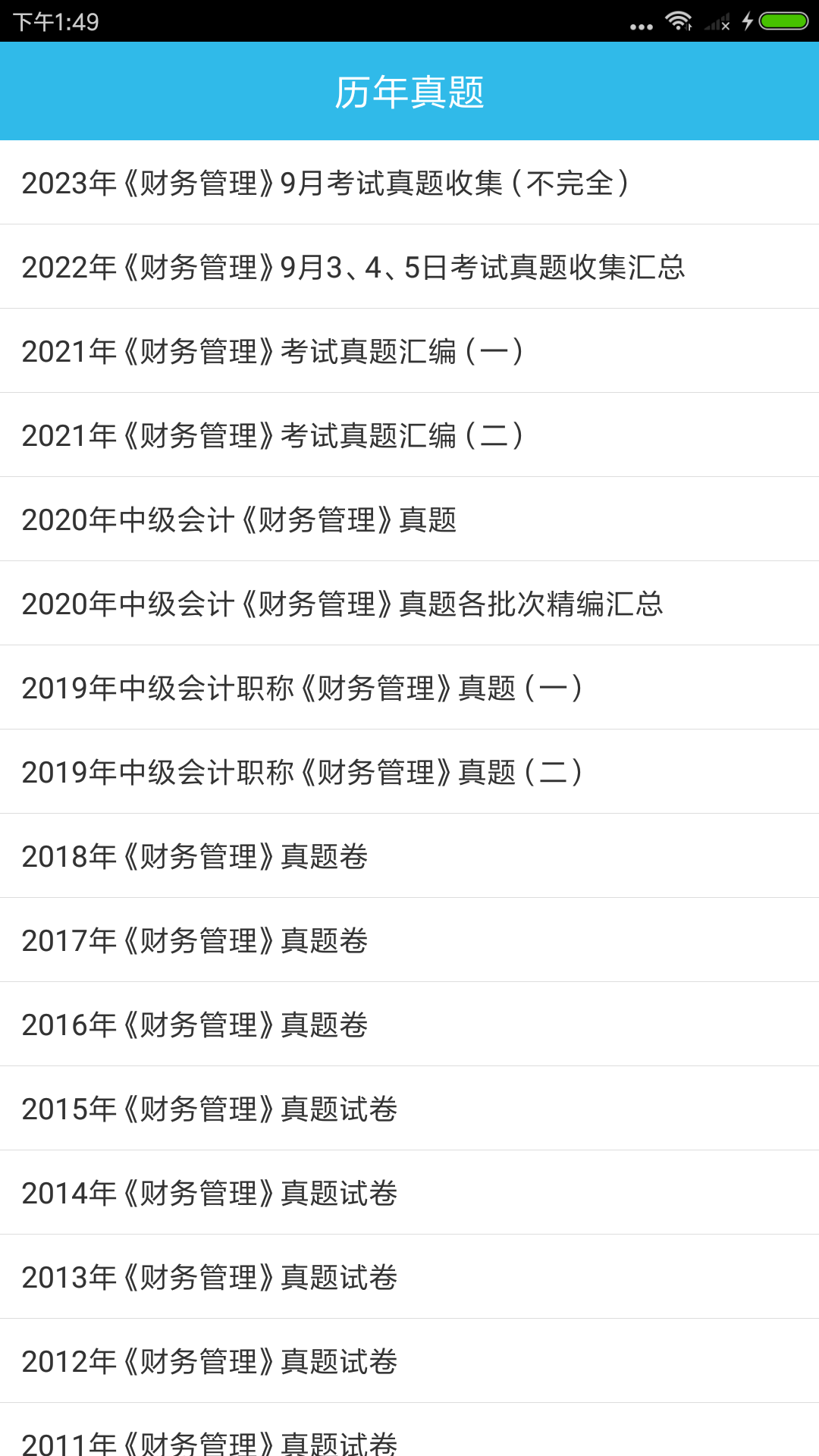Tap the Wi-Fi status icon

679,23
